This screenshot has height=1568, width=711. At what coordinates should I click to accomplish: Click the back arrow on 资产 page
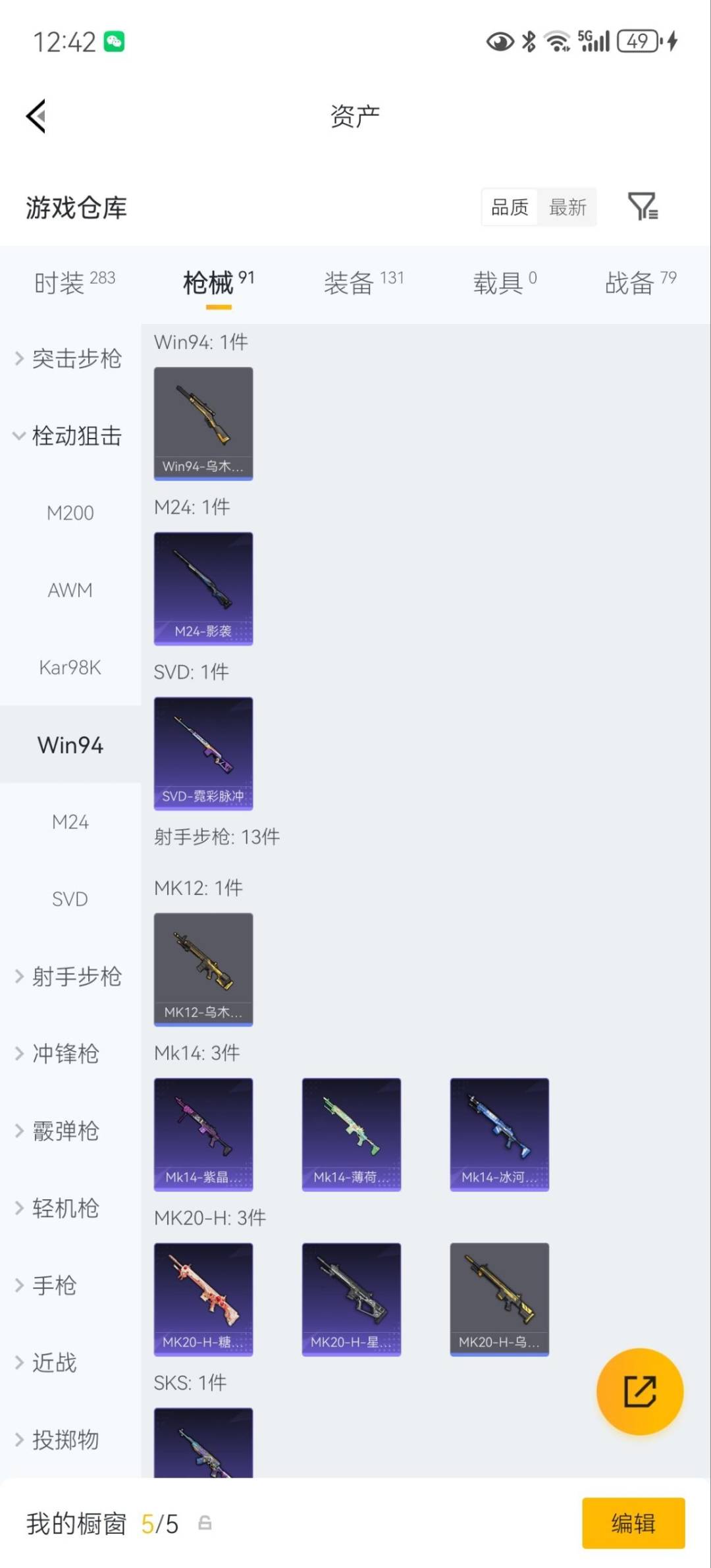click(36, 115)
